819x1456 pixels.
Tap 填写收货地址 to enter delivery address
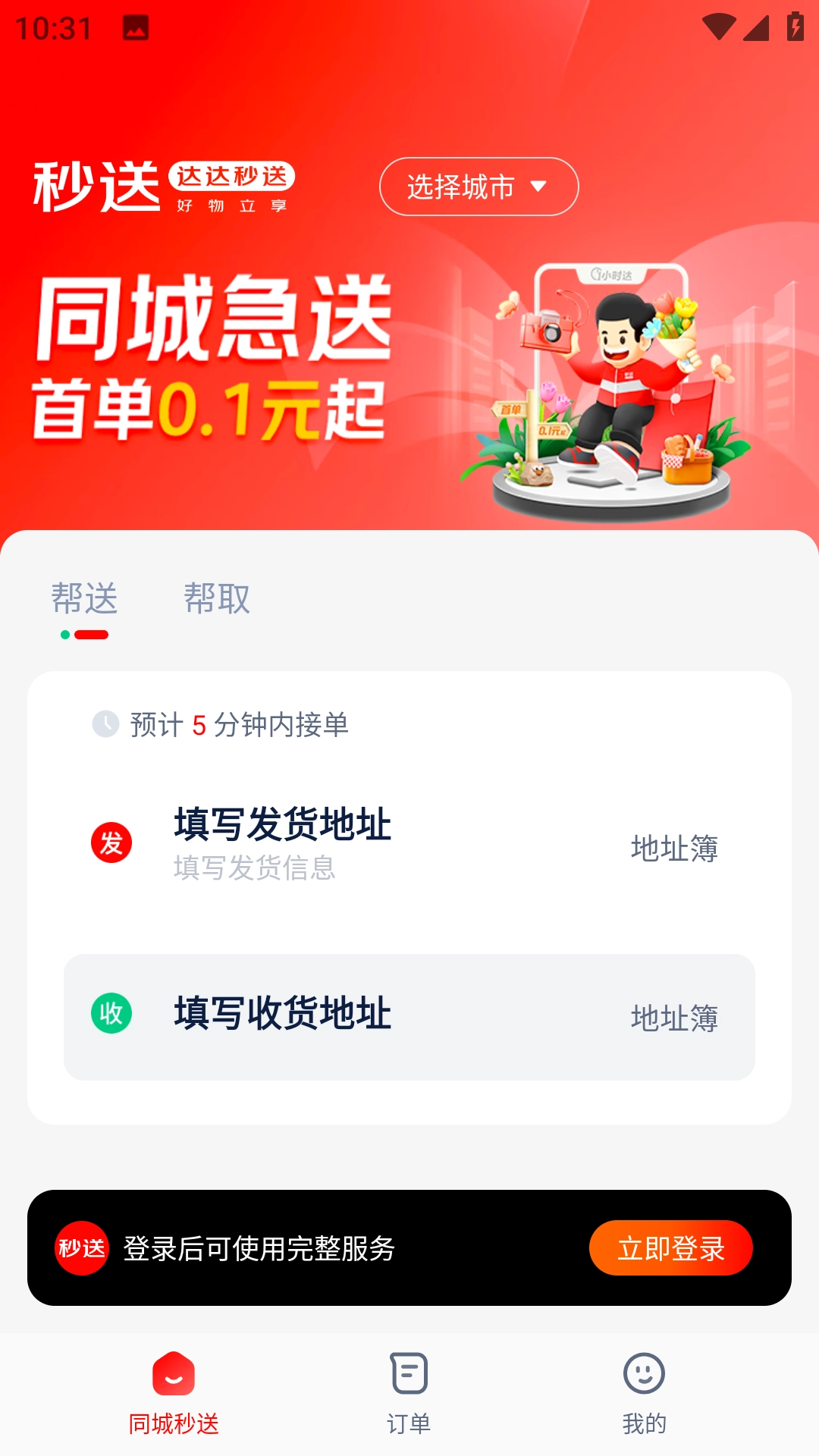(x=281, y=1013)
